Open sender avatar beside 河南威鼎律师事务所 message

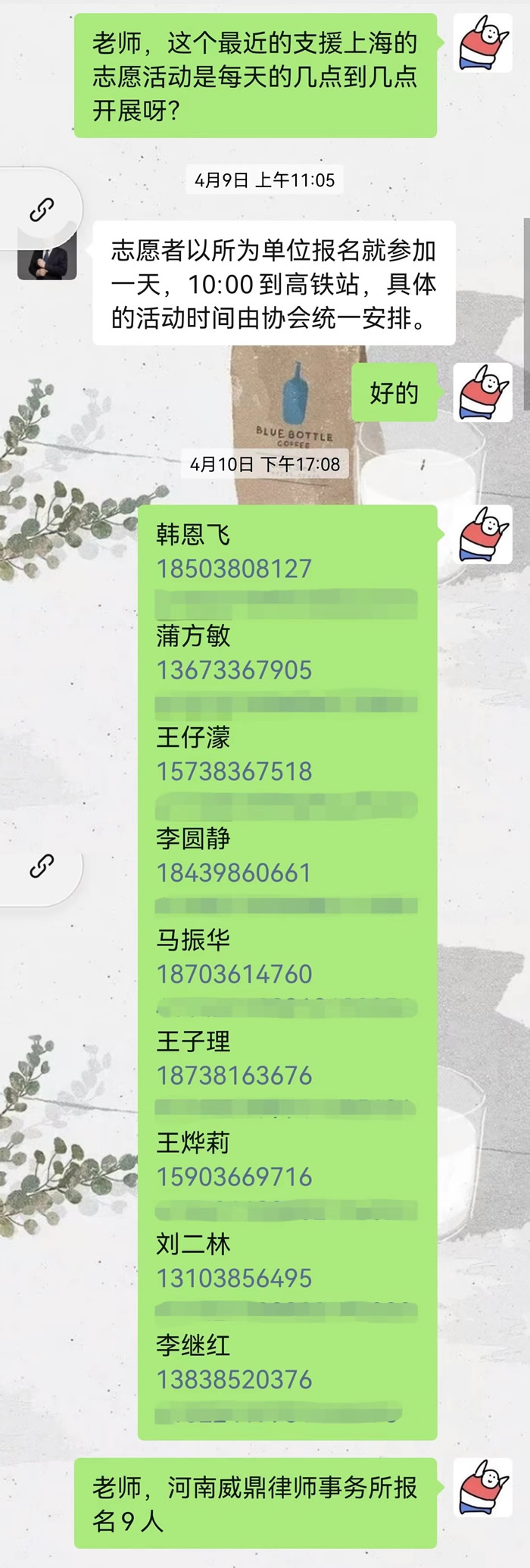(483, 1487)
